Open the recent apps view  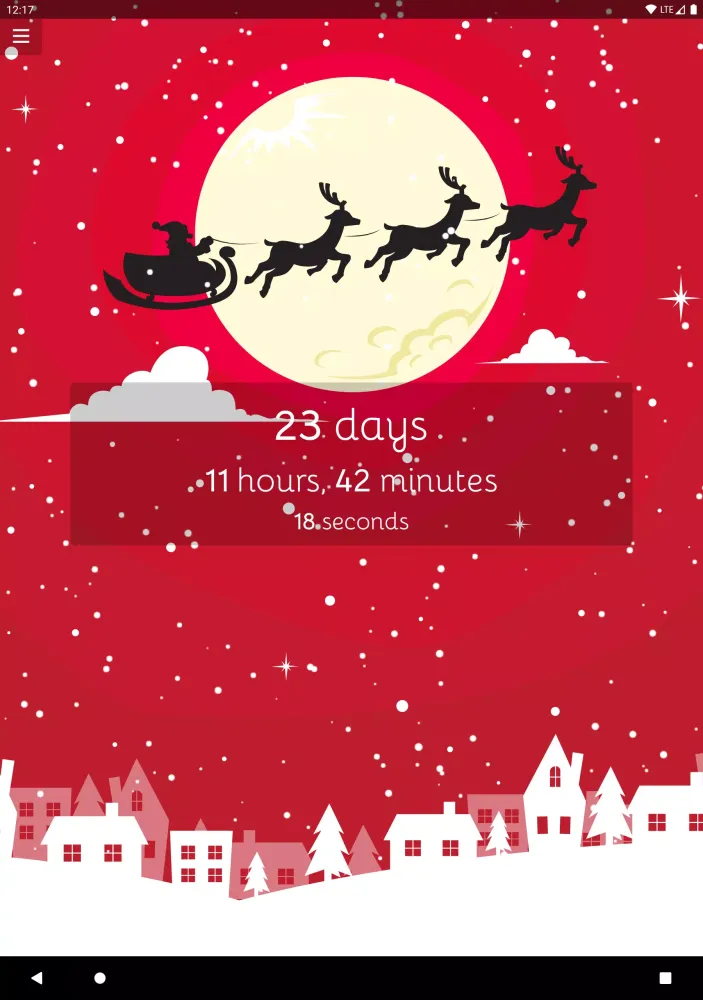(x=665, y=977)
